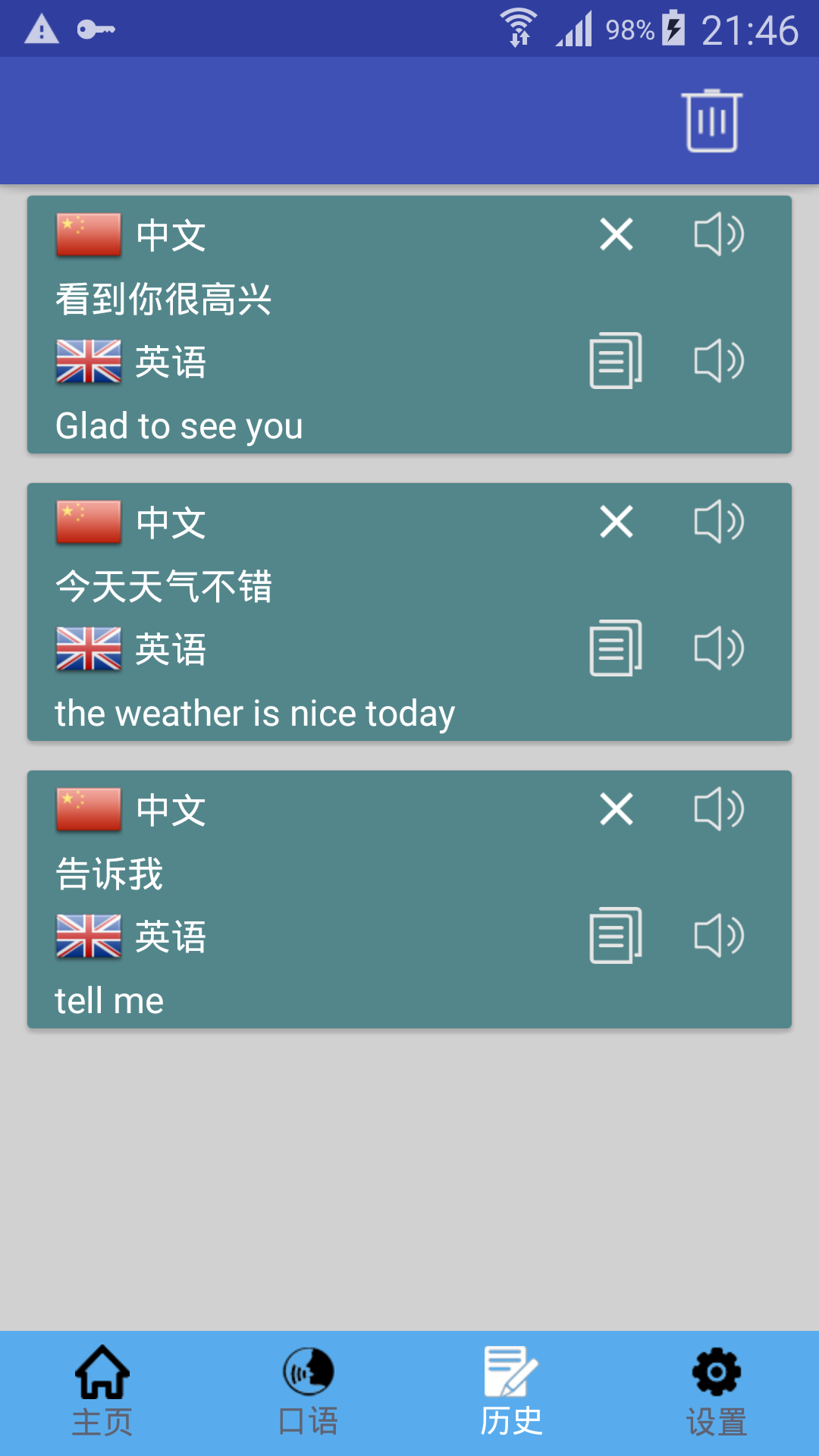Screen dimensions: 819x1456
Task: Copy the tell me translation
Action: click(614, 935)
